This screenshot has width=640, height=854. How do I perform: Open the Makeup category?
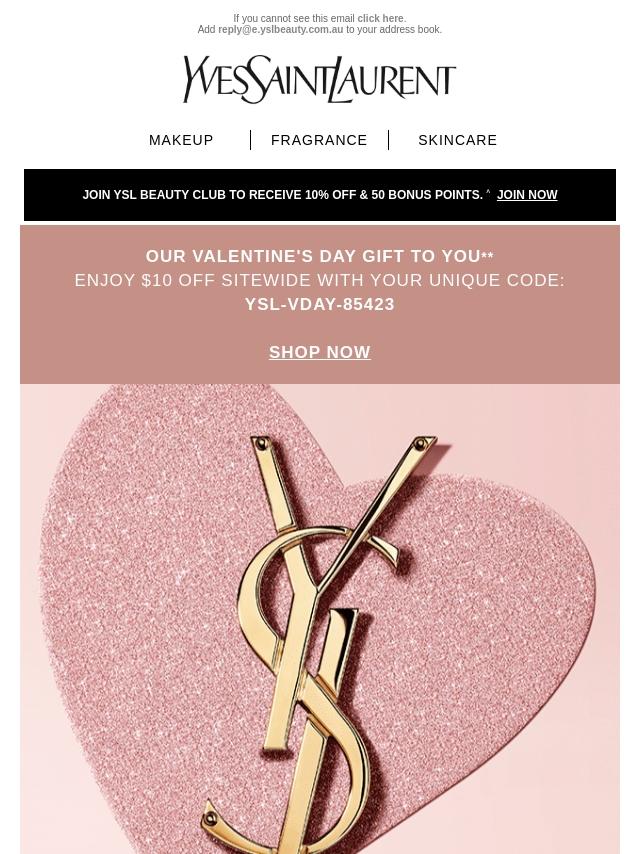coord(181,140)
